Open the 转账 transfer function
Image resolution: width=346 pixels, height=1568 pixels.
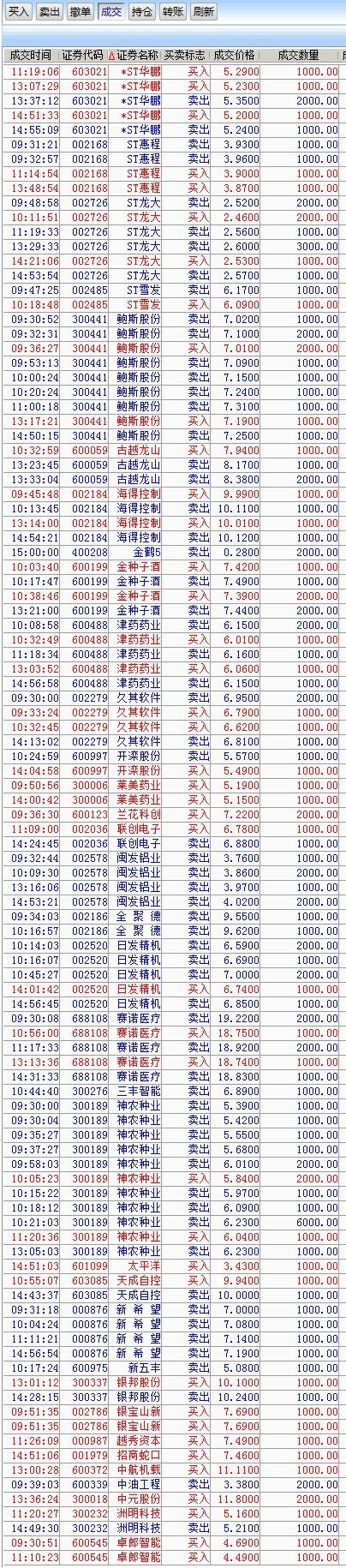click(x=172, y=12)
